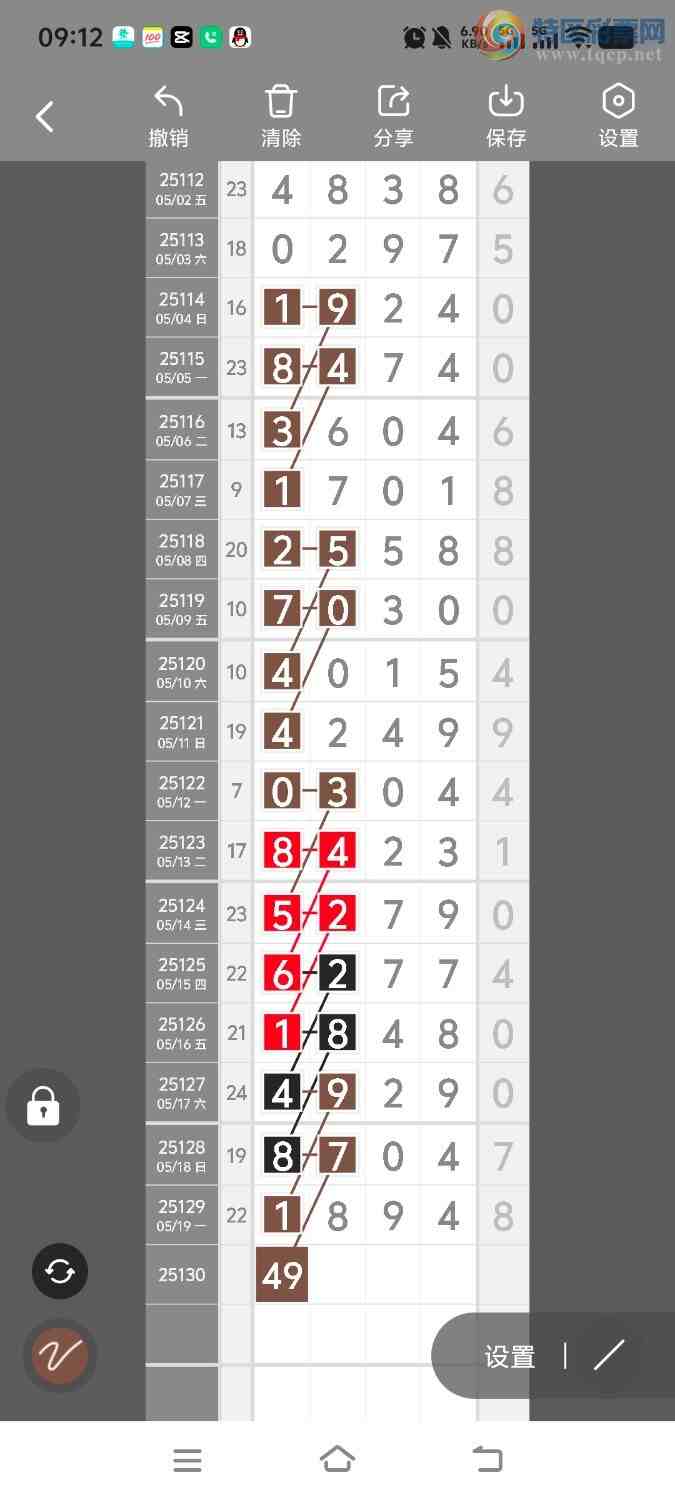Go back using the top-left arrow

point(45,117)
